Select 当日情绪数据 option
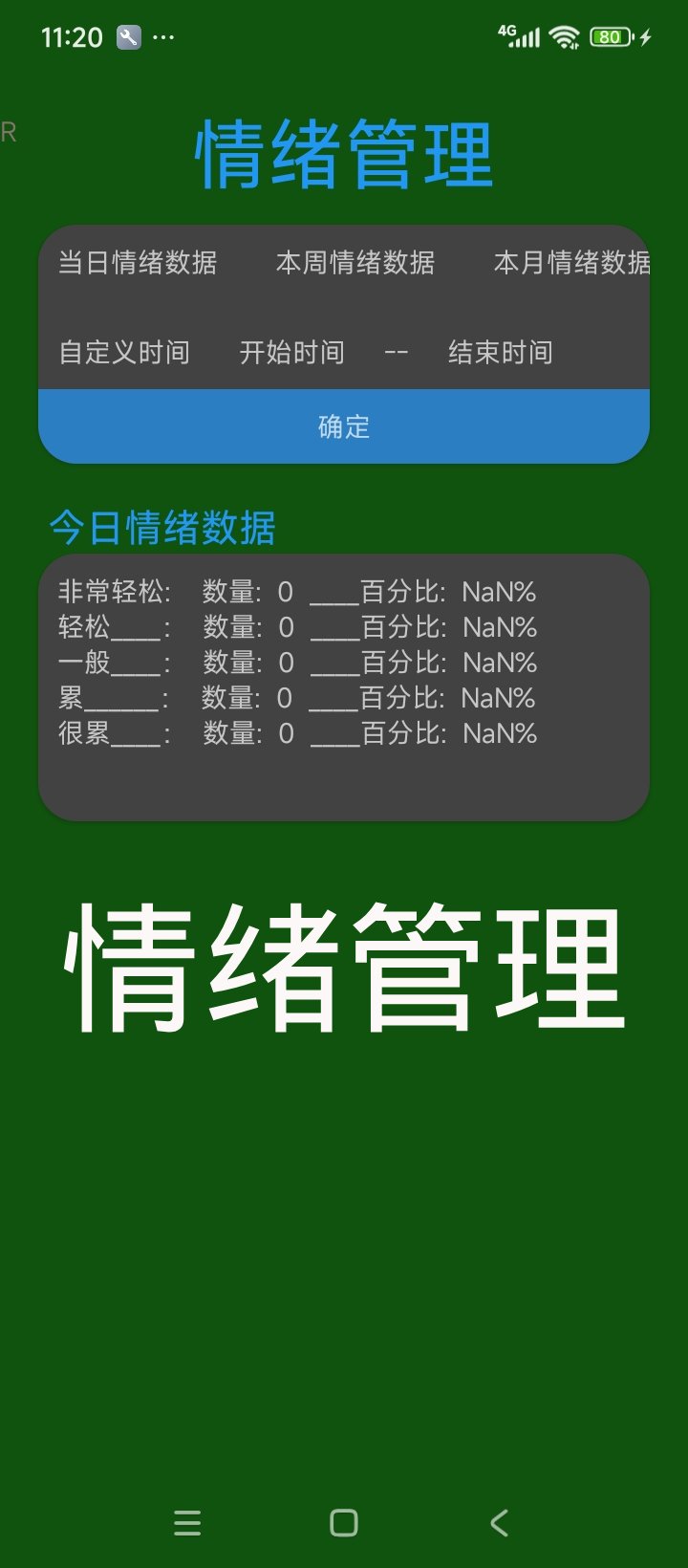Viewport: 688px width, 1568px height. (x=137, y=264)
